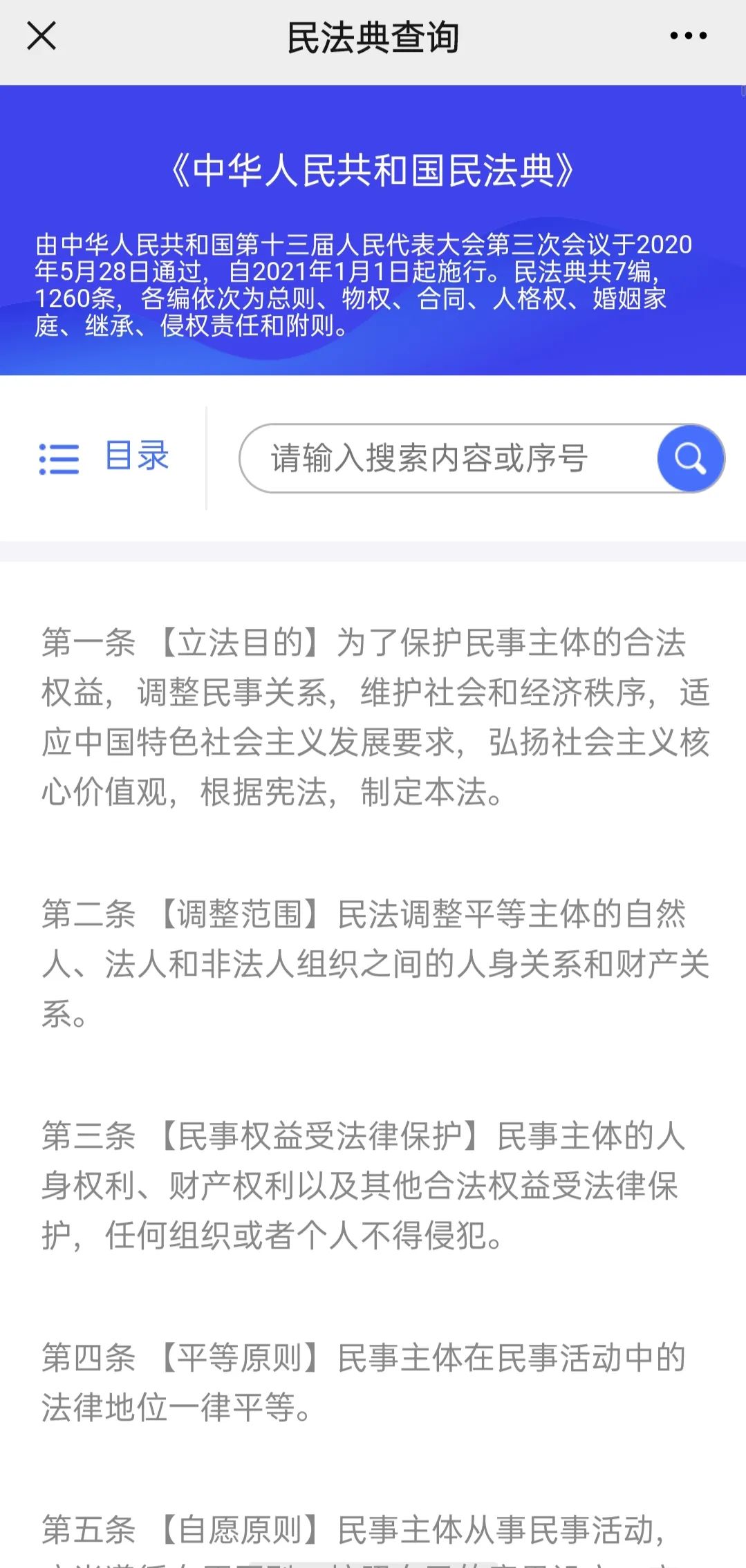Close the 民法典查询 page
This screenshot has height=1568, width=746.
pyautogui.click(x=41, y=37)
